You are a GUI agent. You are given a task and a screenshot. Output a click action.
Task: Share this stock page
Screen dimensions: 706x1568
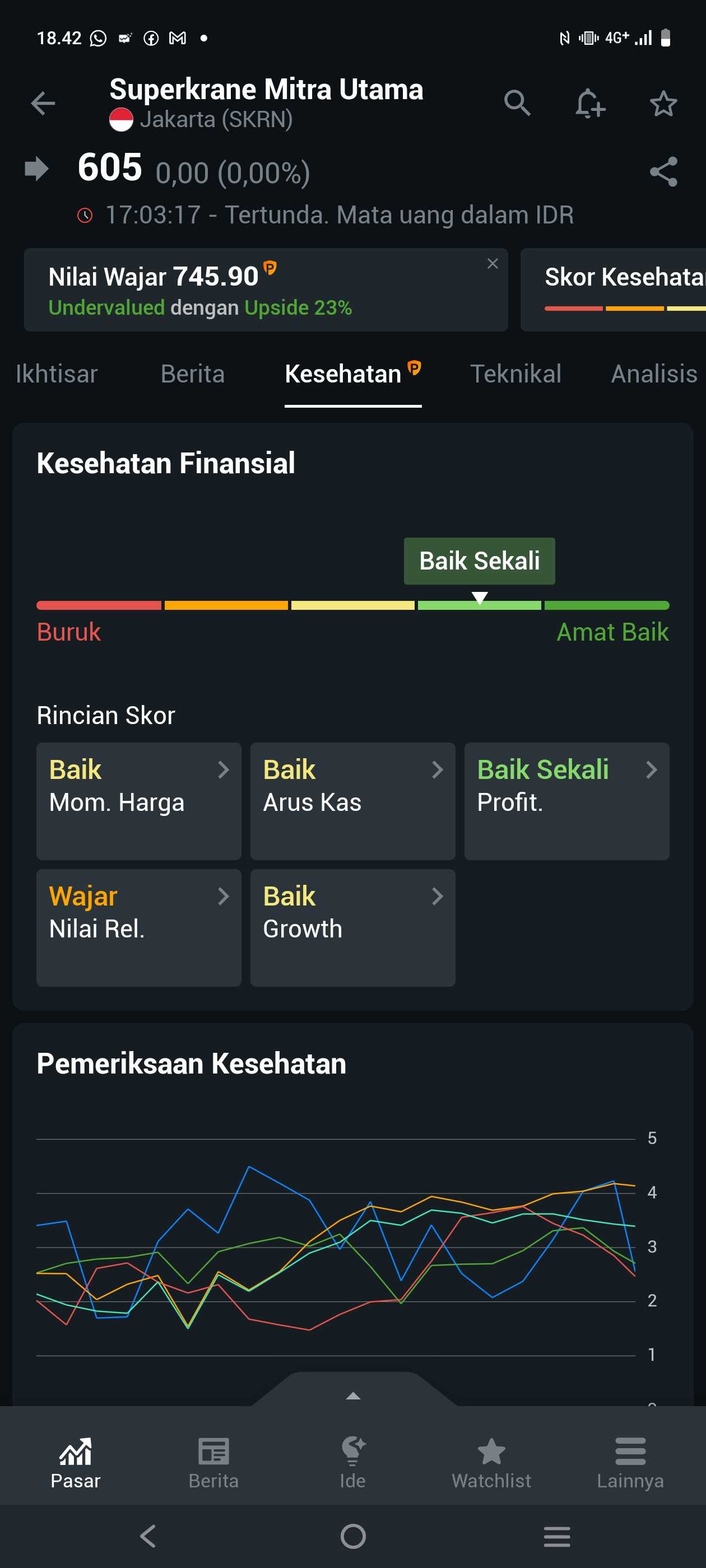(x=663, y=172)
